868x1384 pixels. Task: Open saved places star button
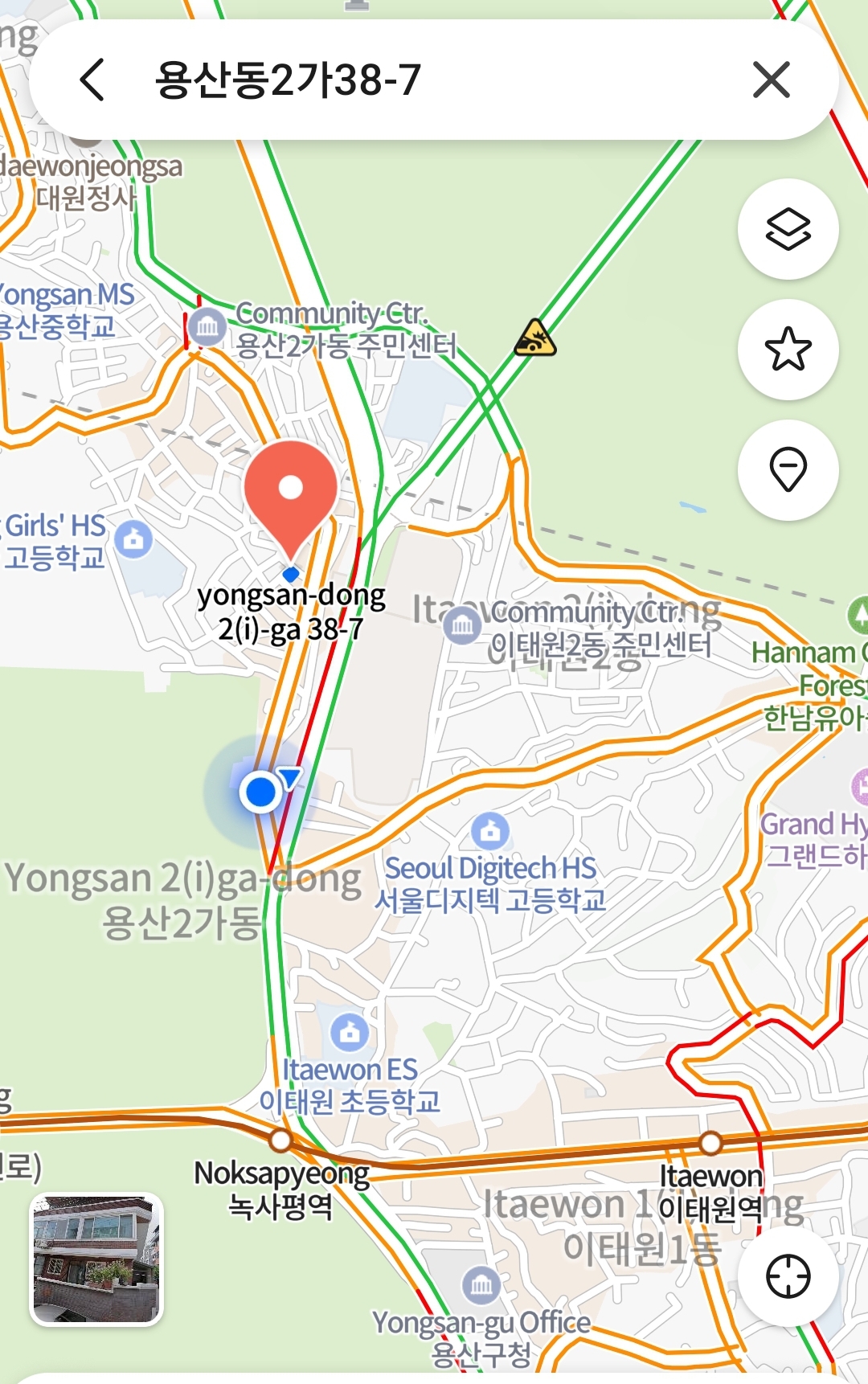(x=788, y=350)
